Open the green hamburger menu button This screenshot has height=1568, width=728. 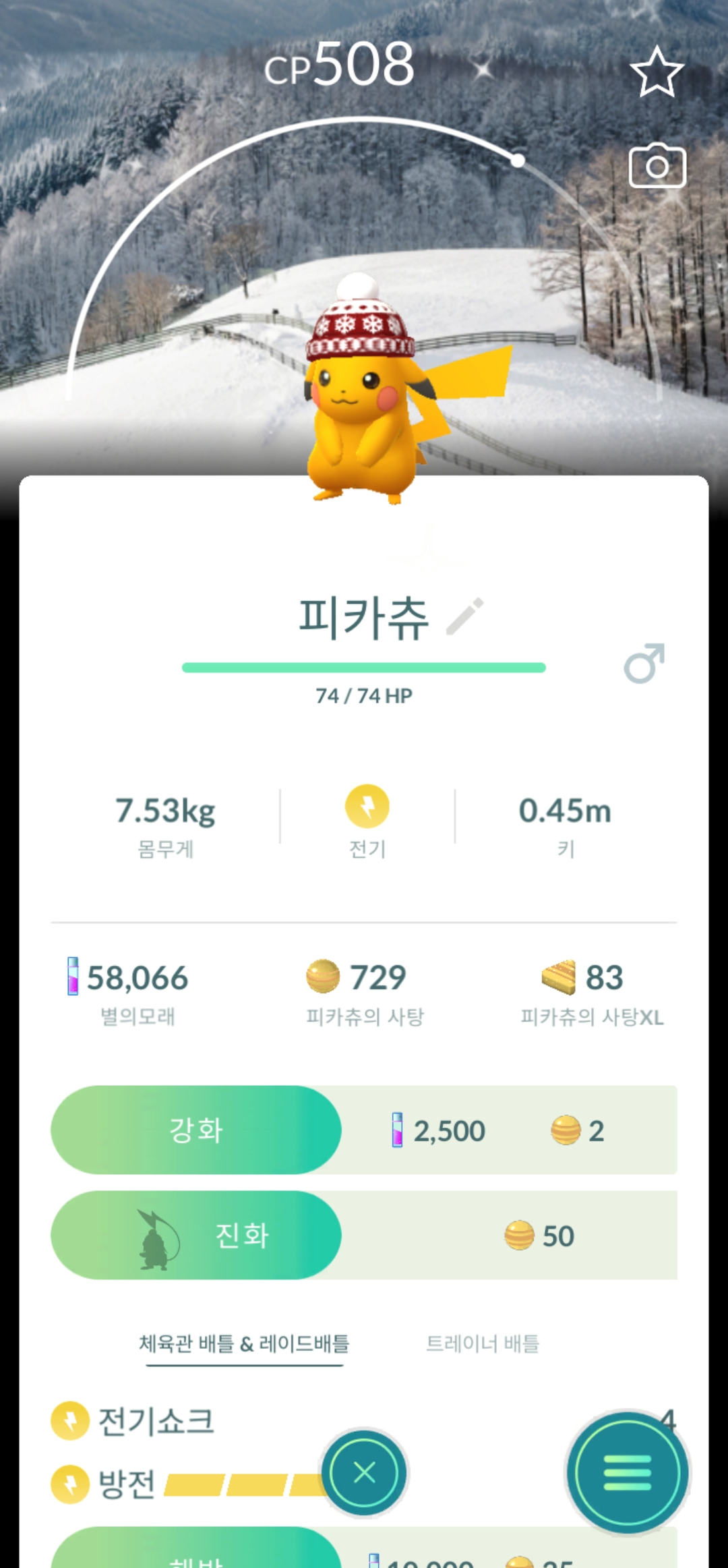(627, 1473)
